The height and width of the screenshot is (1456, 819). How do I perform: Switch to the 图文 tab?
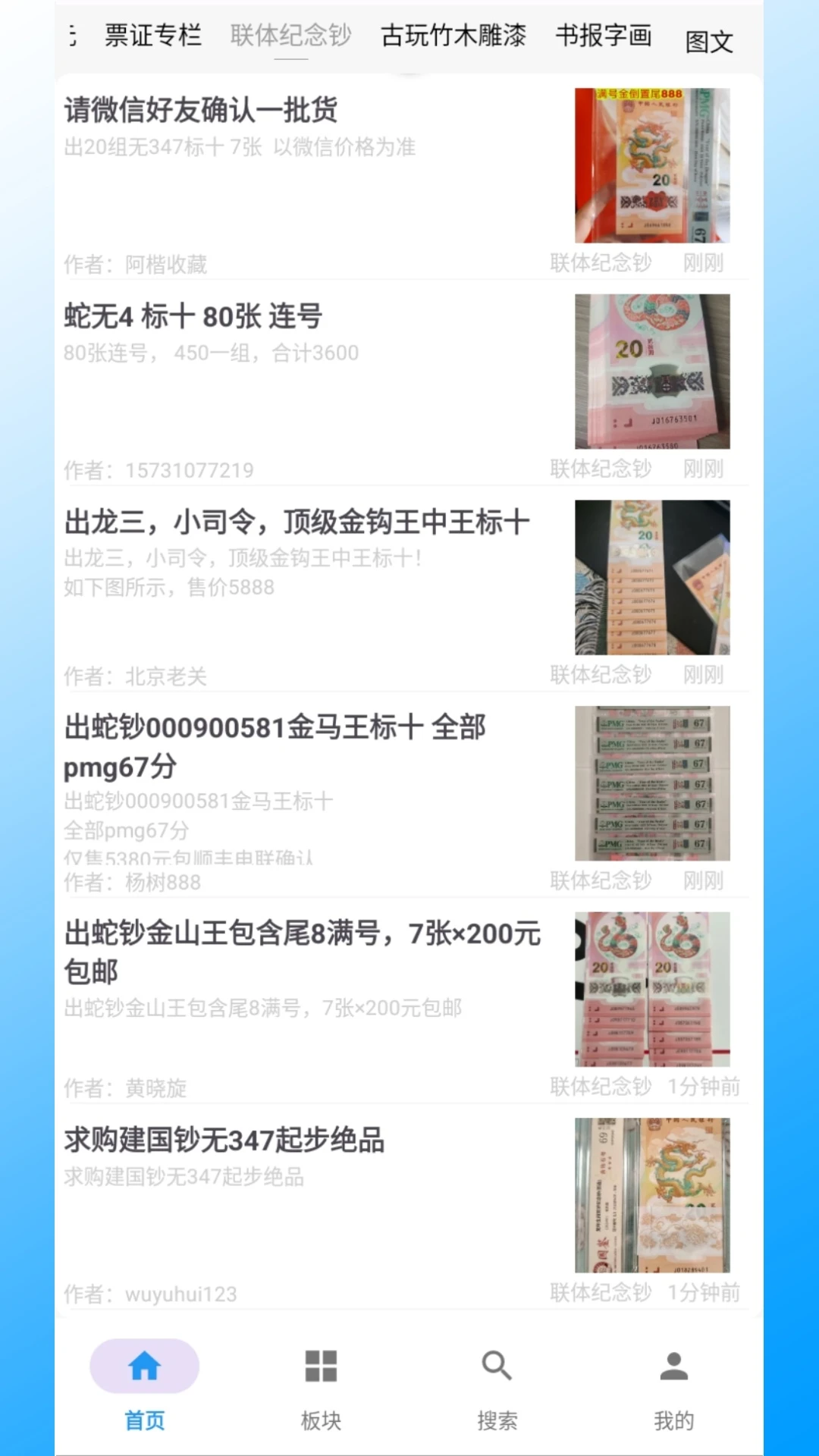pos(709,41)
